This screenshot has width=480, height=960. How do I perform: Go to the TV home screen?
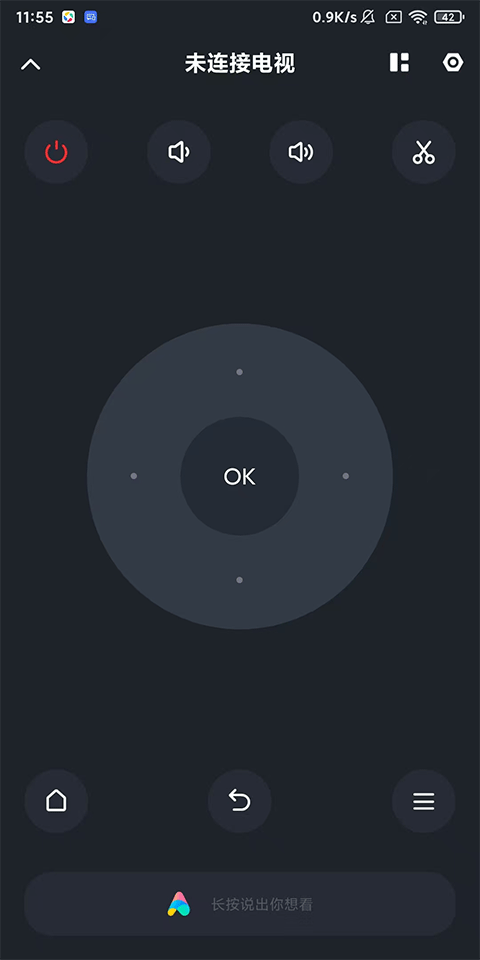pos(56,801)
